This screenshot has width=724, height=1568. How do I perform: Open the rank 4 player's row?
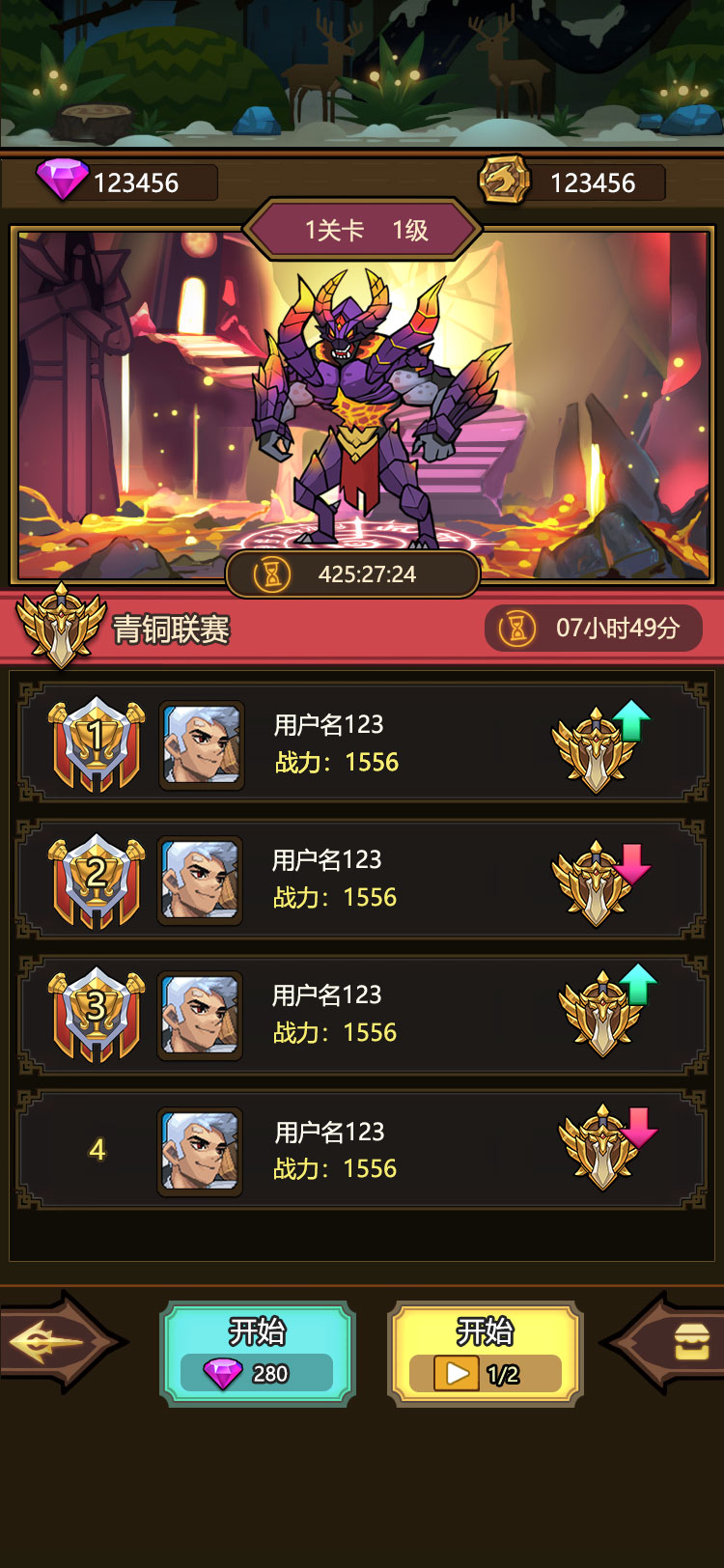pyautogui.click(x=362, y=1149)
